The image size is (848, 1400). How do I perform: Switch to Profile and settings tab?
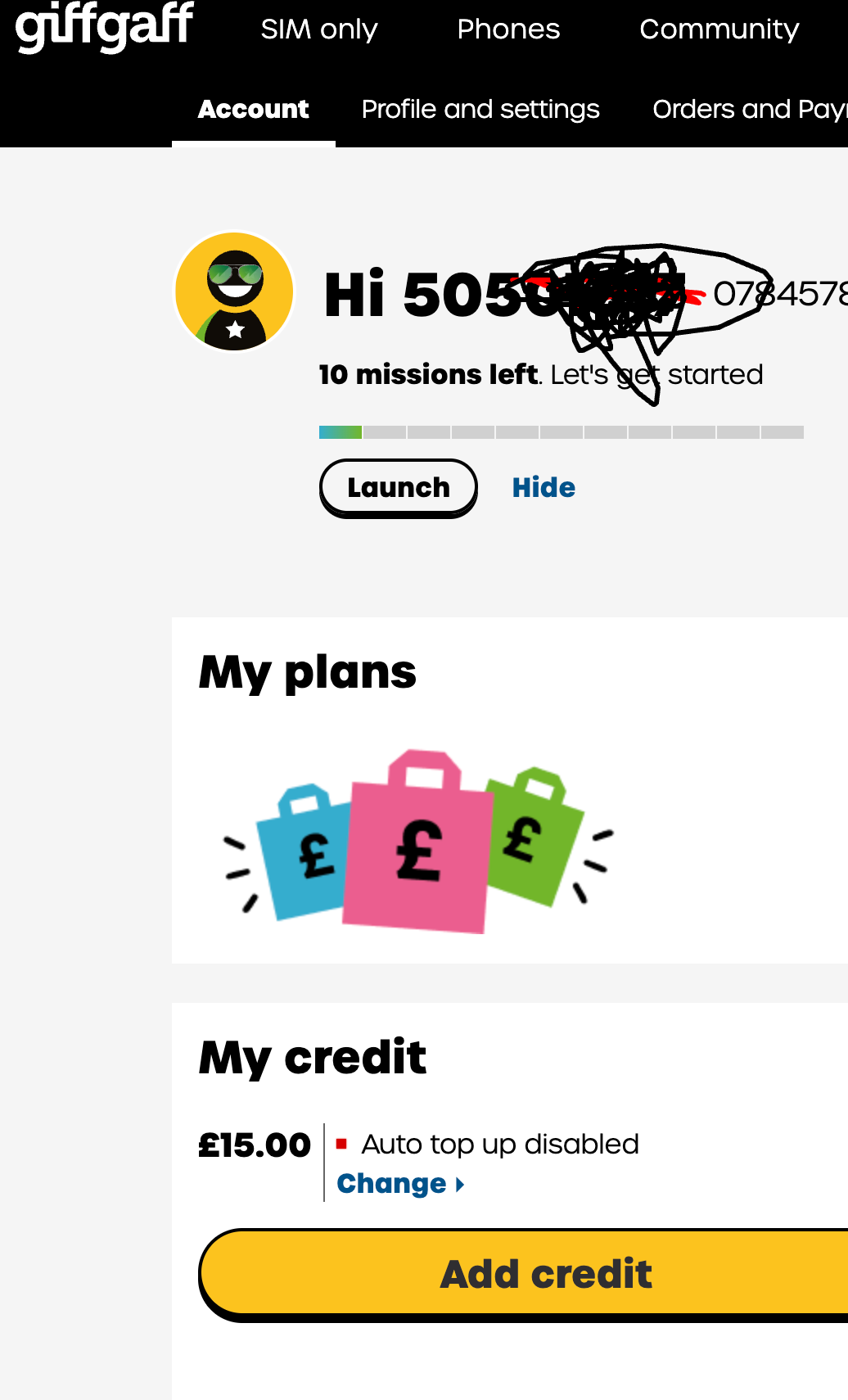pyautogui.click(x=480, y=109)
